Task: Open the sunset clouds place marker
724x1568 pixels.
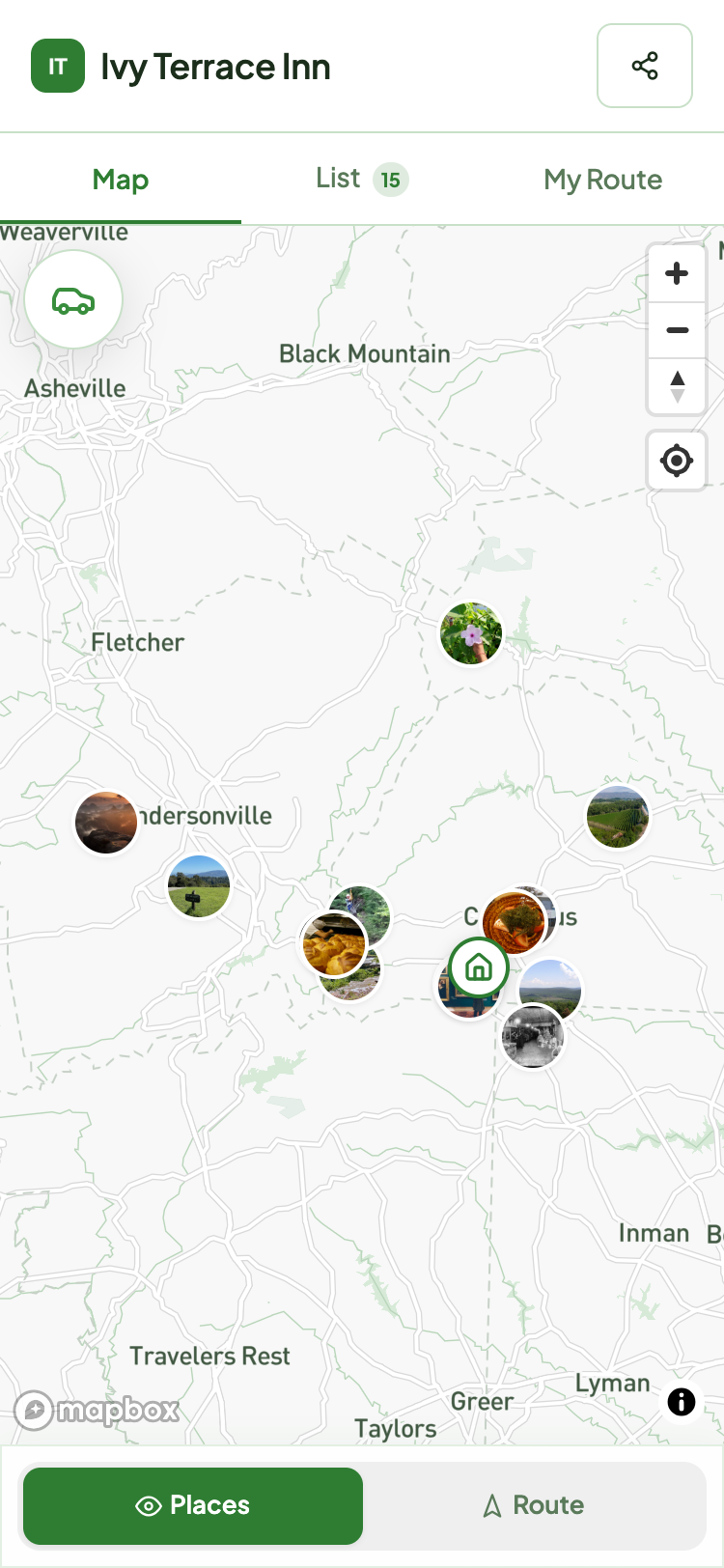Action: [106, 823]
